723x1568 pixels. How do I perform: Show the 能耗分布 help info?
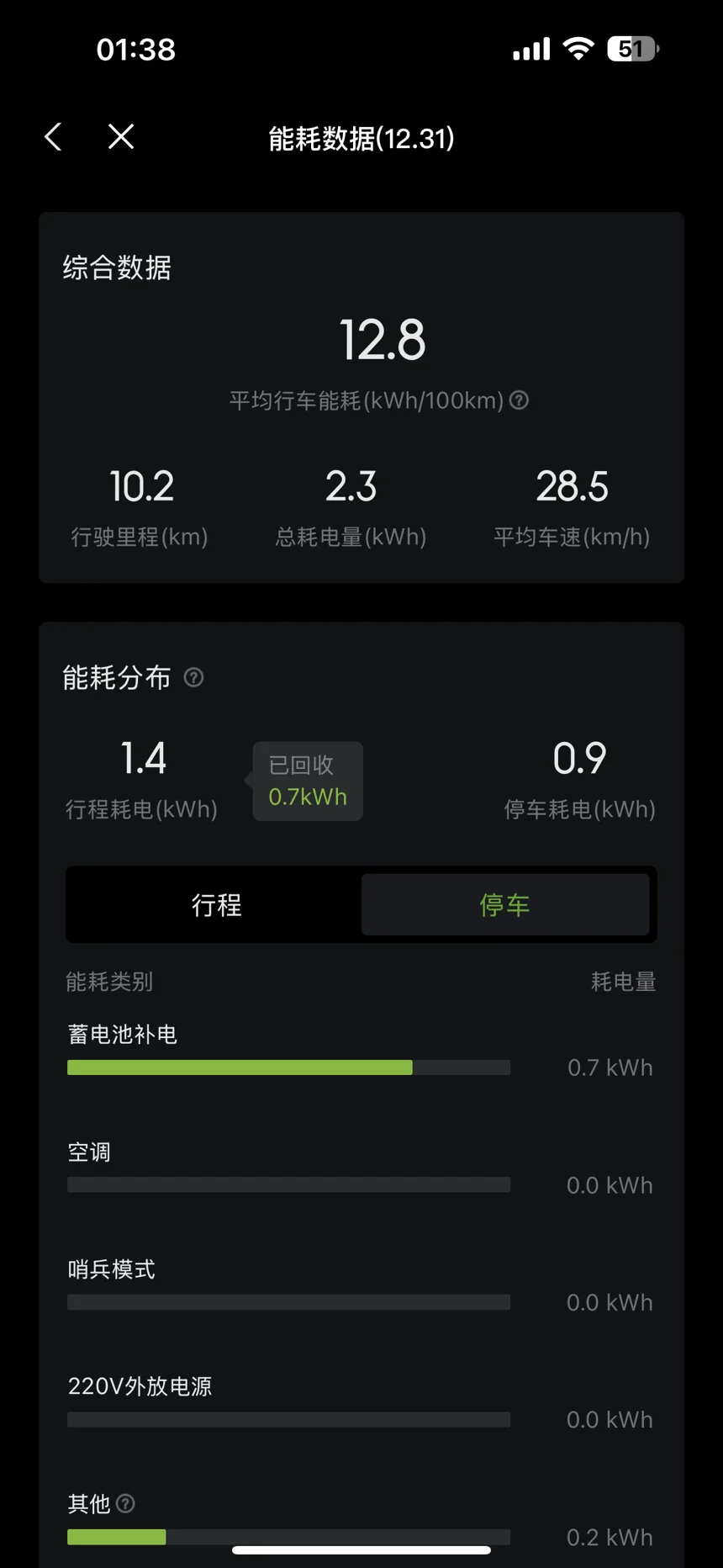[193, 677]
